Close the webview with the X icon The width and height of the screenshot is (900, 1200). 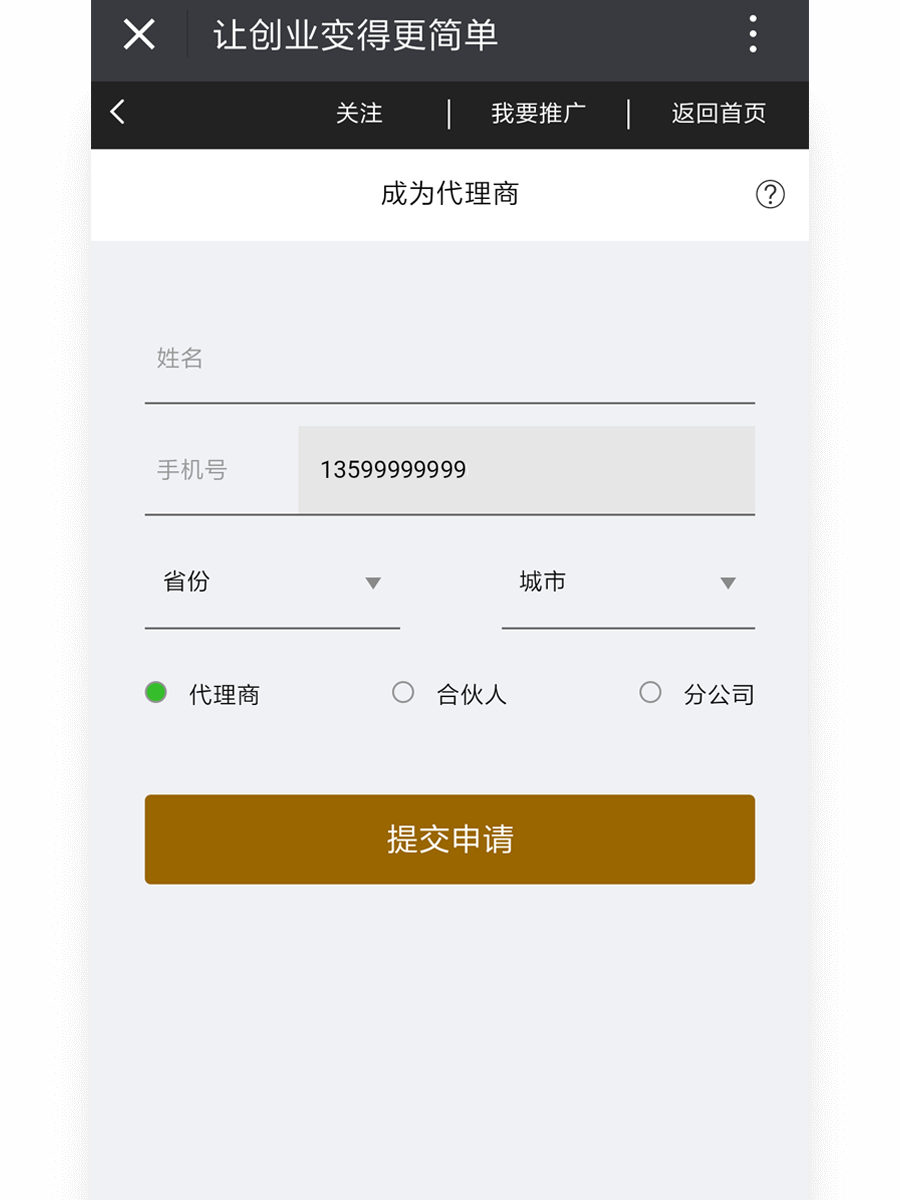137,34
